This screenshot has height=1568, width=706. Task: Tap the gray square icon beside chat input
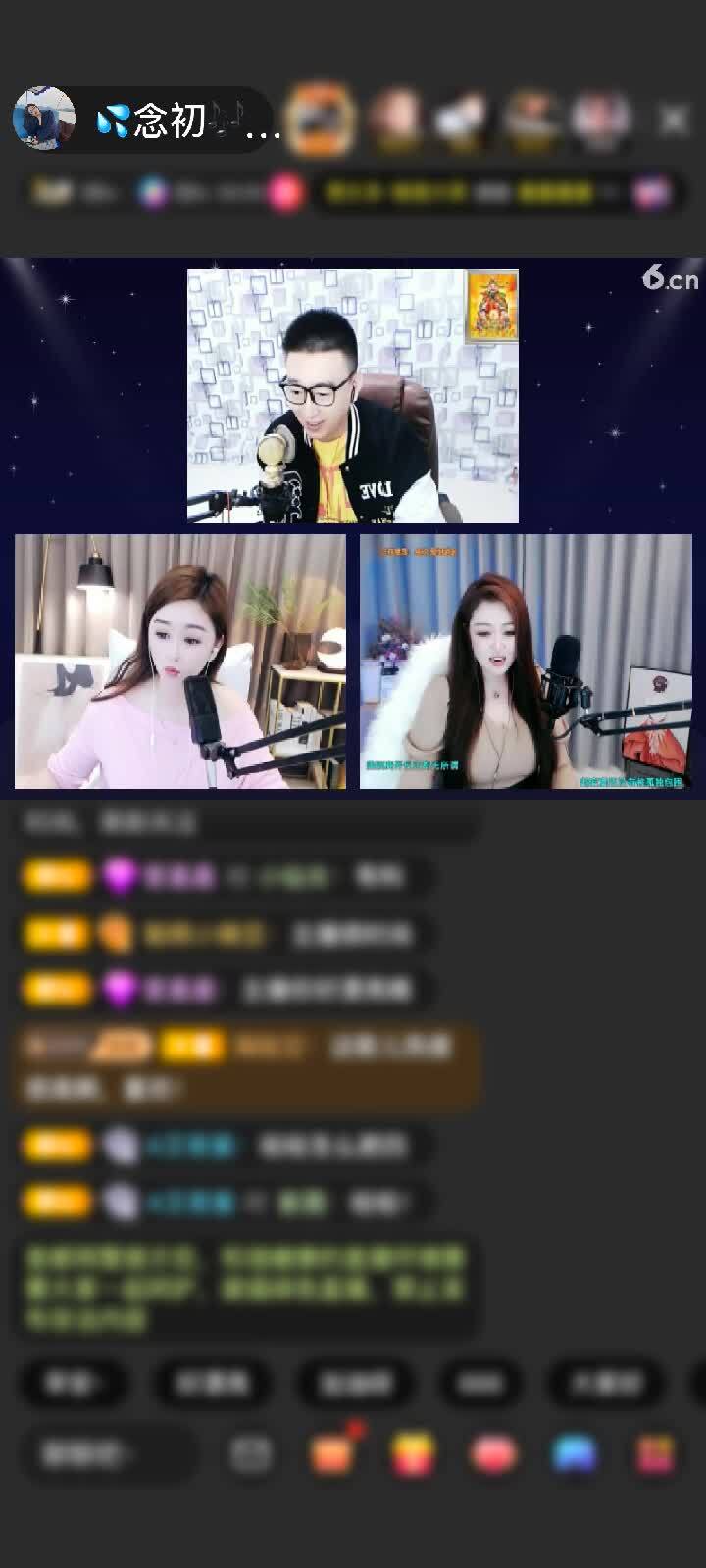[x=251, y=1454]
